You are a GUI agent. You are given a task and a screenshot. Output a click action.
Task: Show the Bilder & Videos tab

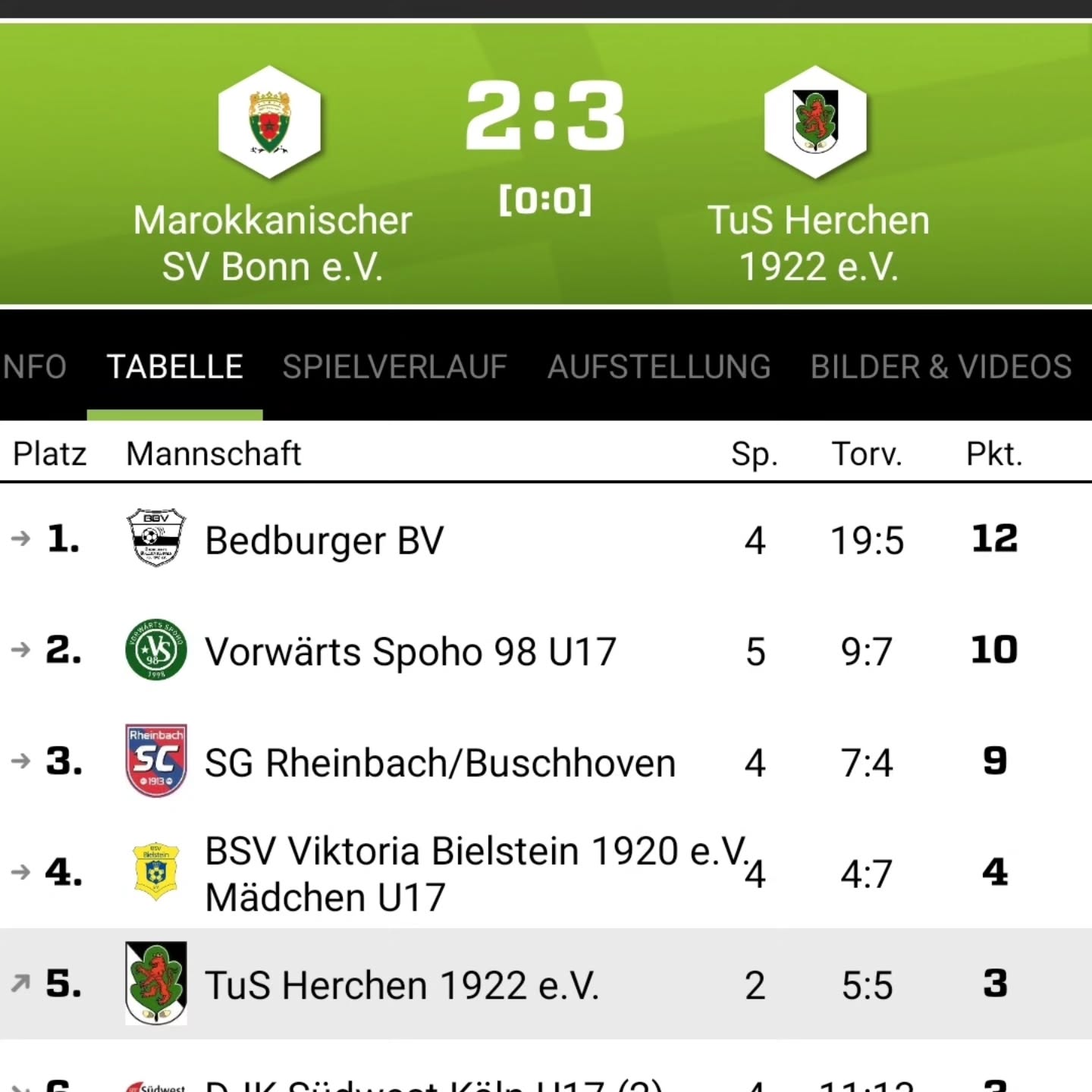click(x=940, y=367)
